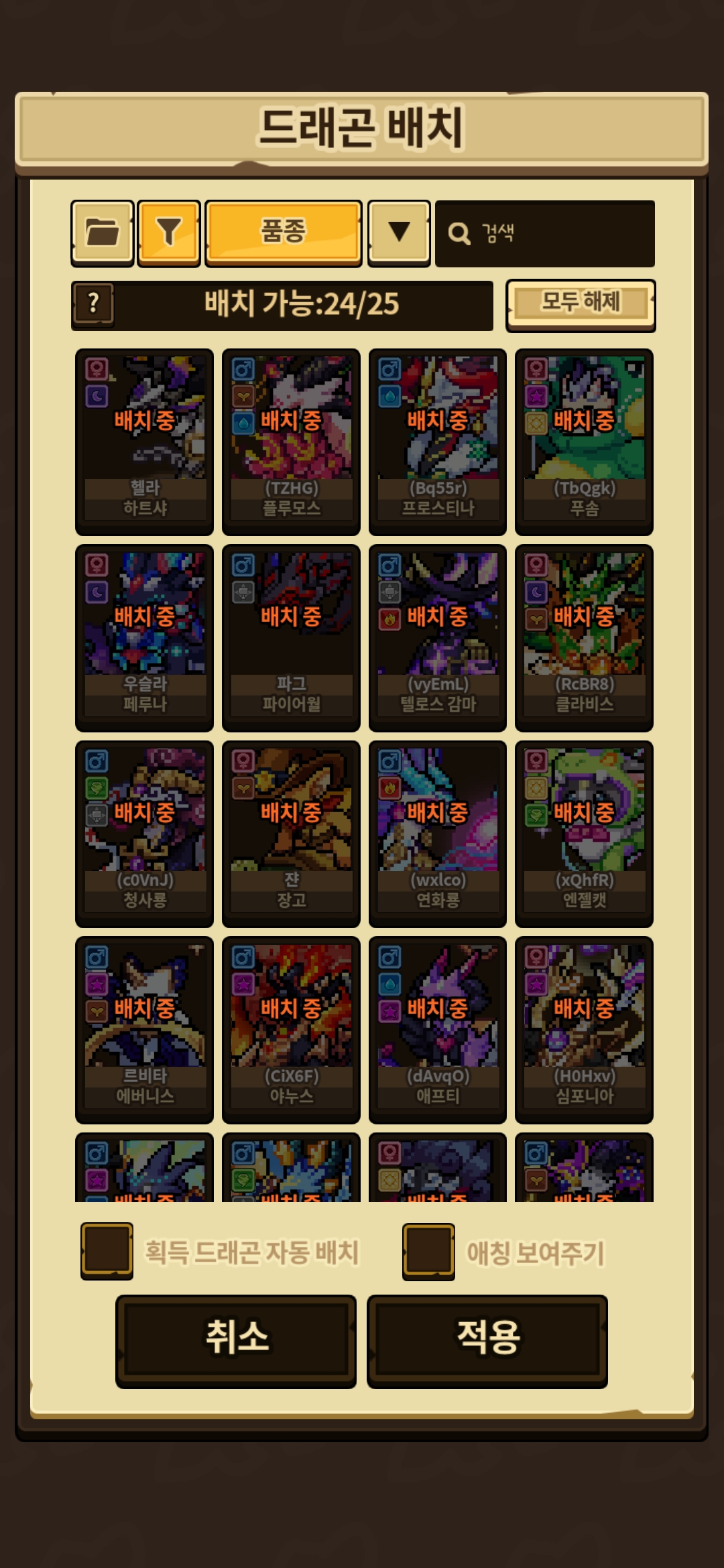The image size is (724, 1568).
Task: Select the 청사룡 dragon card
Action: tap(144, 834)
